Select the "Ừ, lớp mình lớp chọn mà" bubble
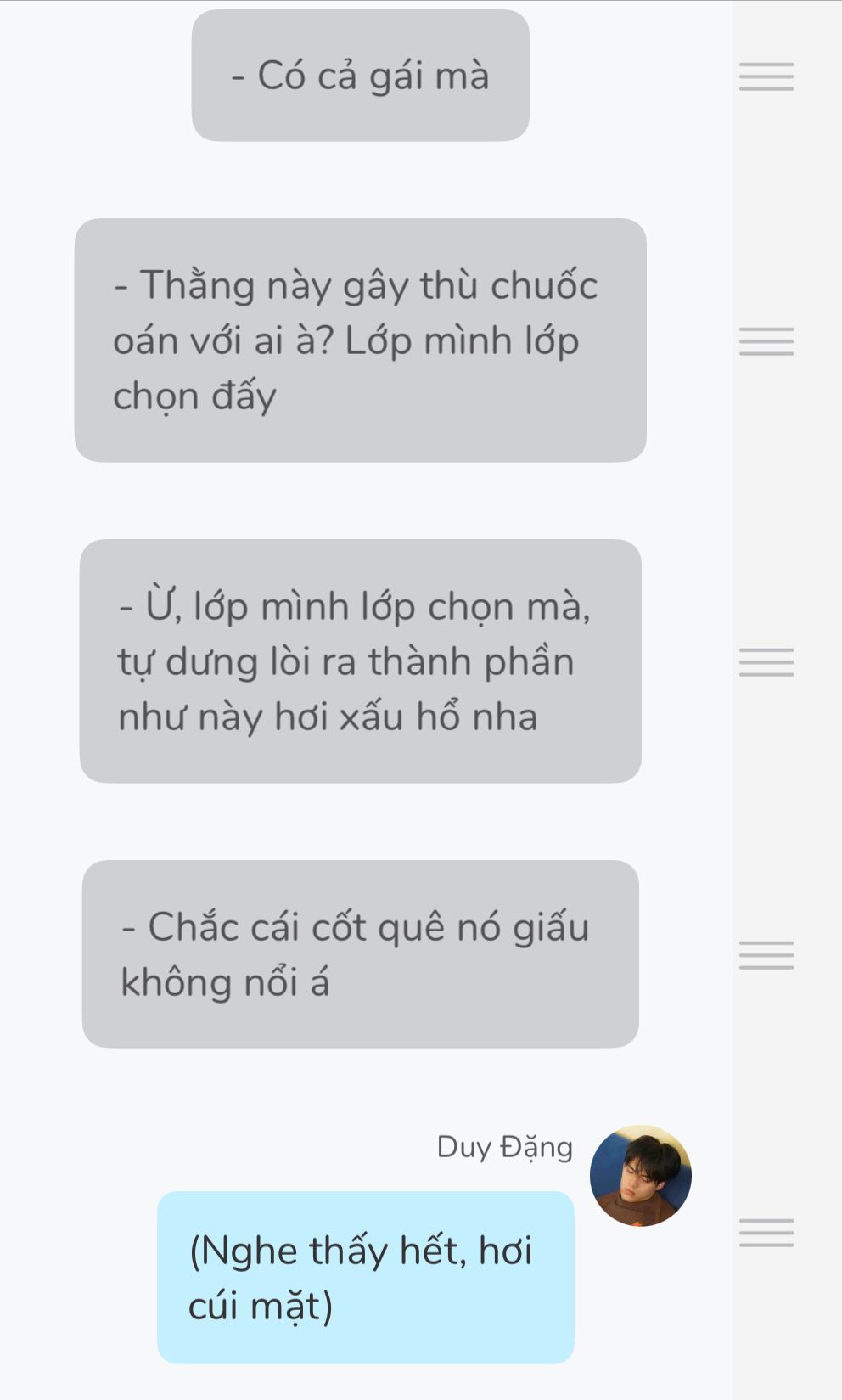Image resolution: width=842 pixels, height=1400 pixels. pyautogui.click(x=361, y=661)
